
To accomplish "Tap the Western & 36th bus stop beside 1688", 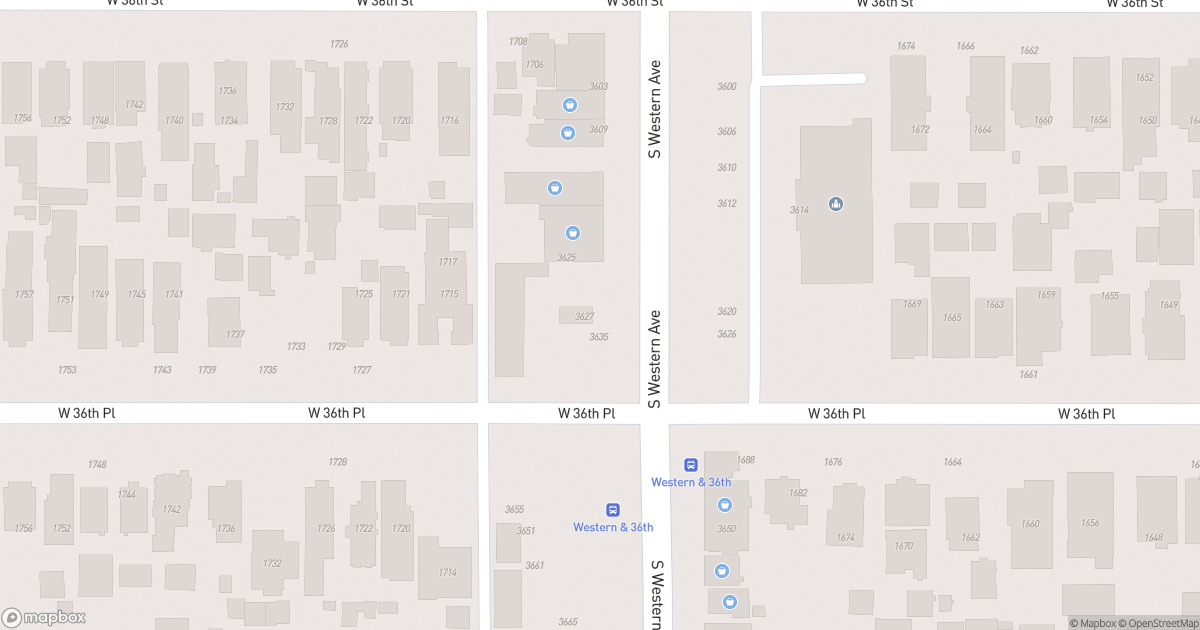I will point(690,465).
